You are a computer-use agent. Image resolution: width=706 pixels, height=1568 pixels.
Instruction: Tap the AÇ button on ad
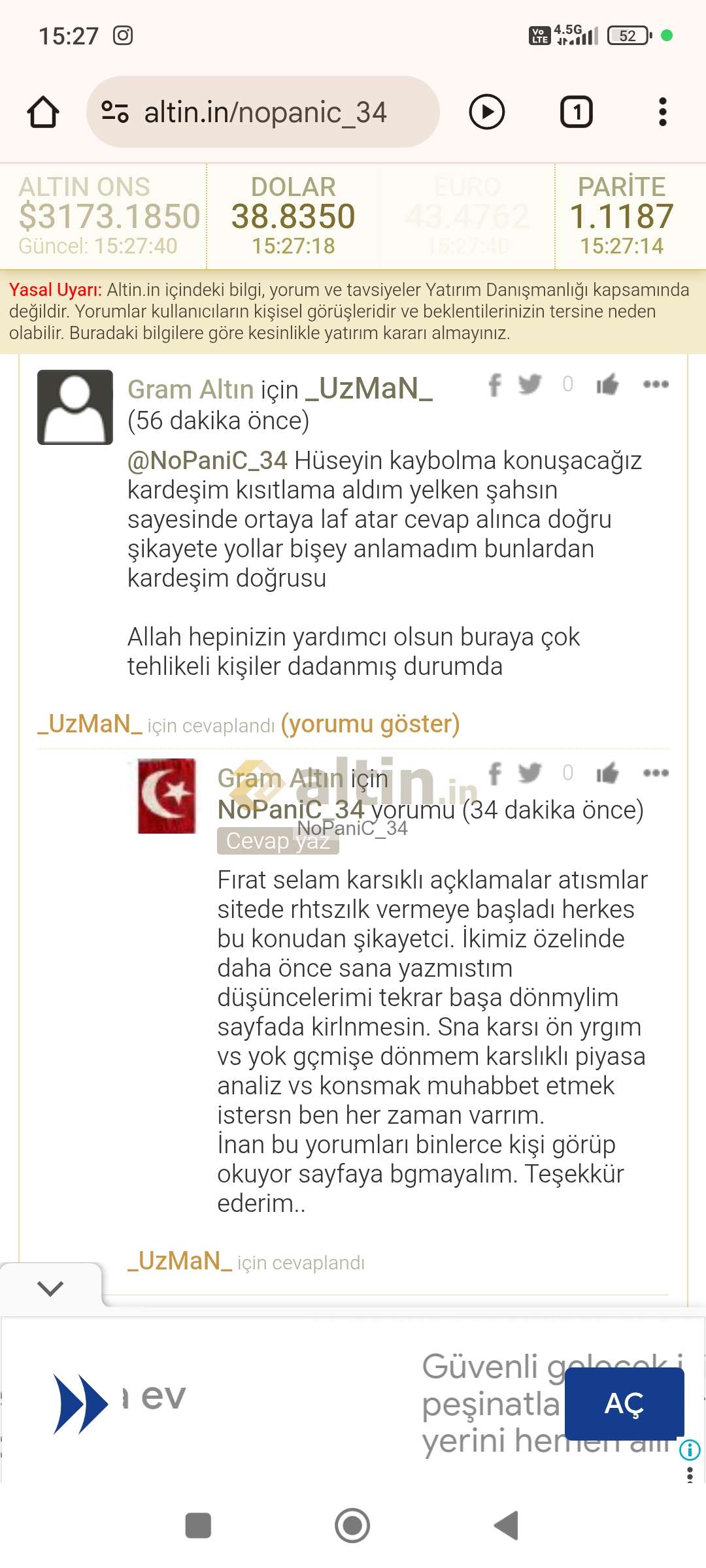(624, 1403)
